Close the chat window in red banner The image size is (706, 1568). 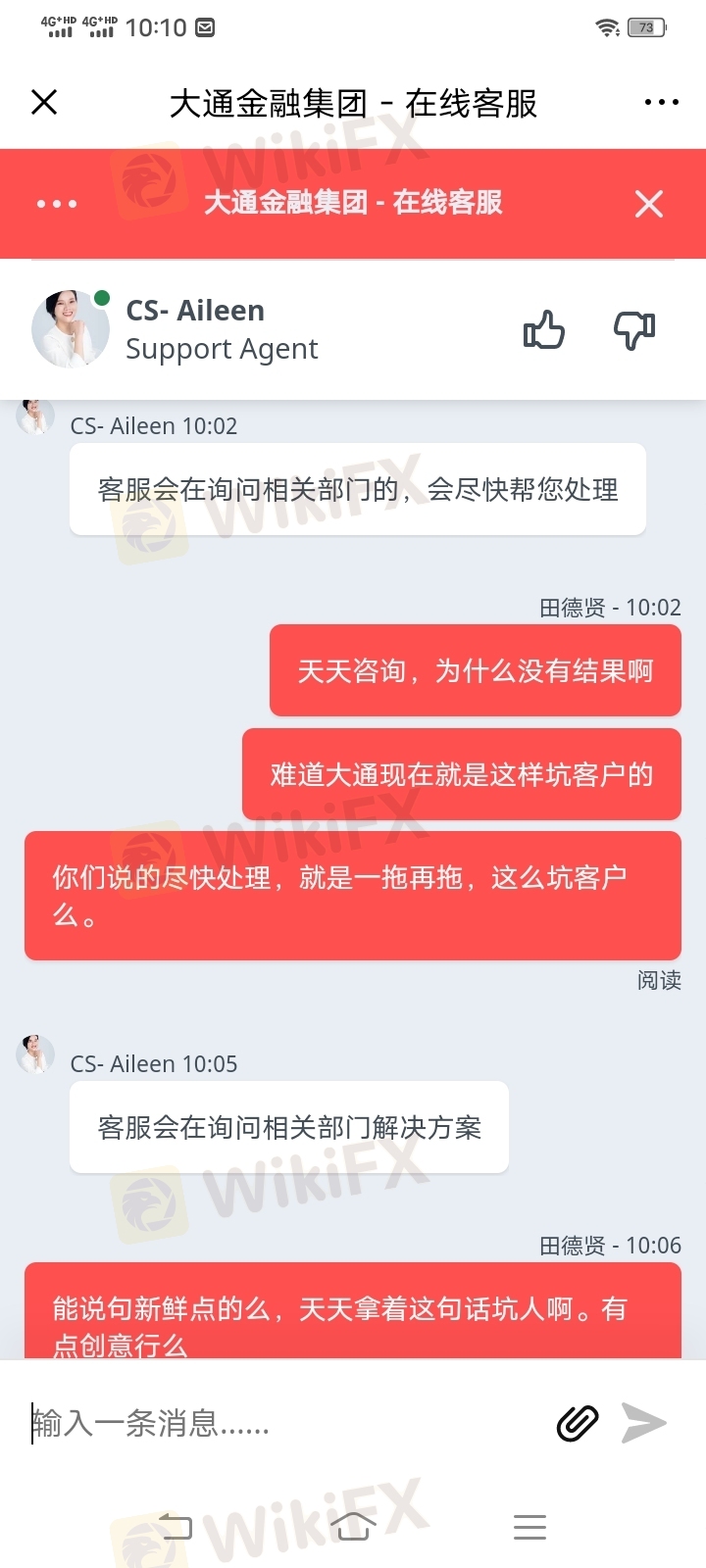pyautogui.click(x=648, y=204)
